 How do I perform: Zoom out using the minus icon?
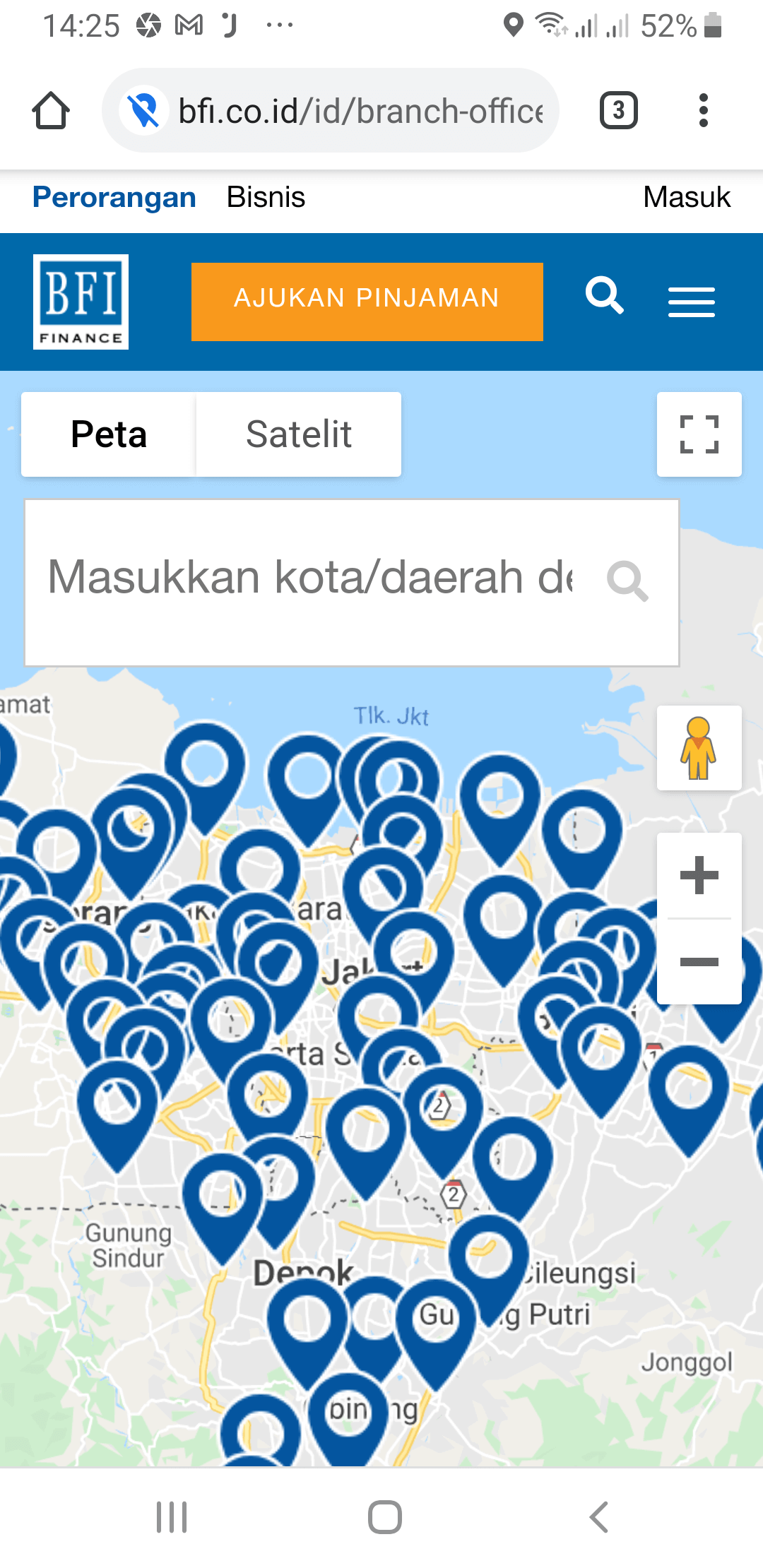coord(699,962)
